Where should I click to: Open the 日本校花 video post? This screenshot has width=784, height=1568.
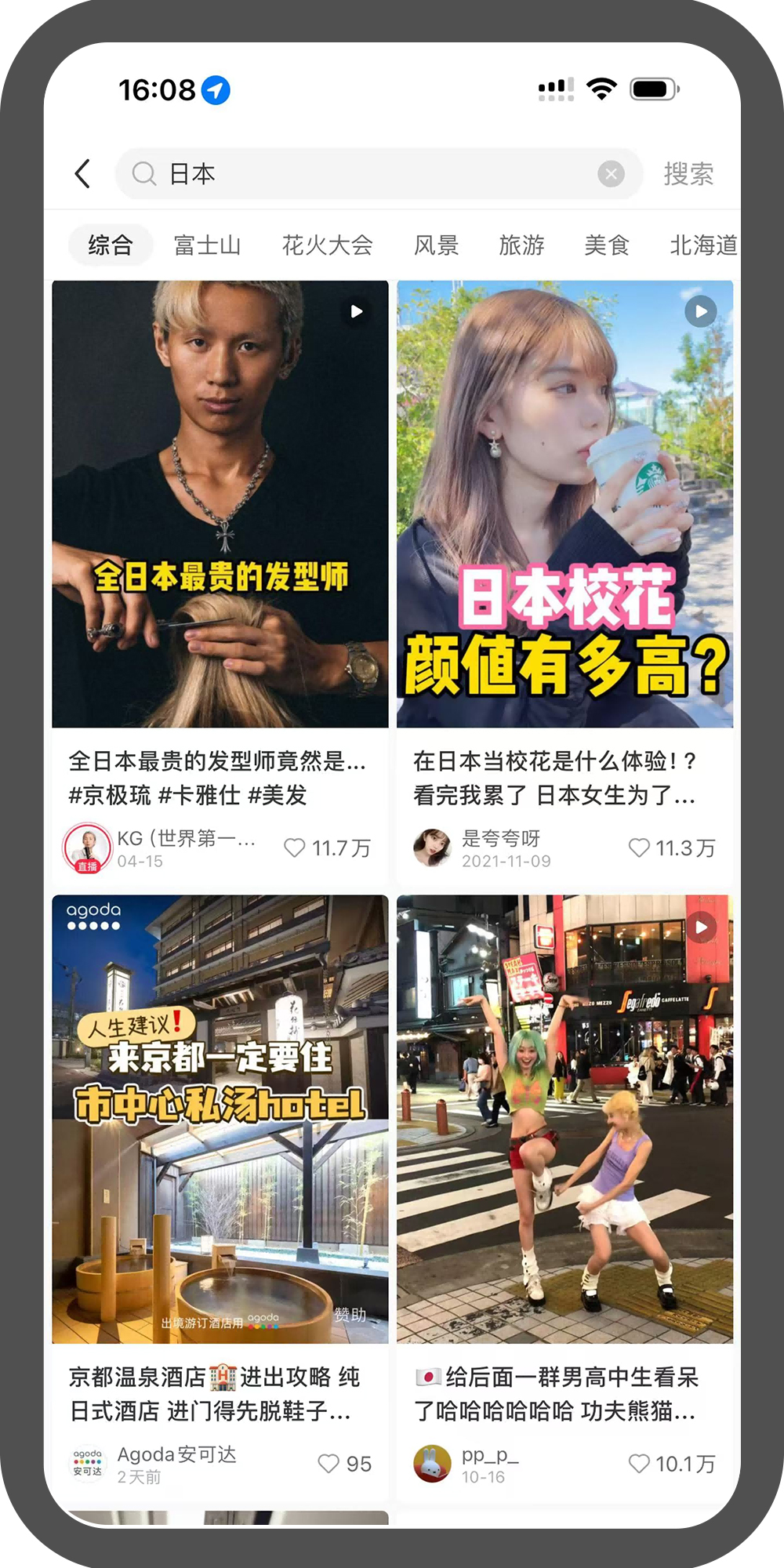(564, 504)
